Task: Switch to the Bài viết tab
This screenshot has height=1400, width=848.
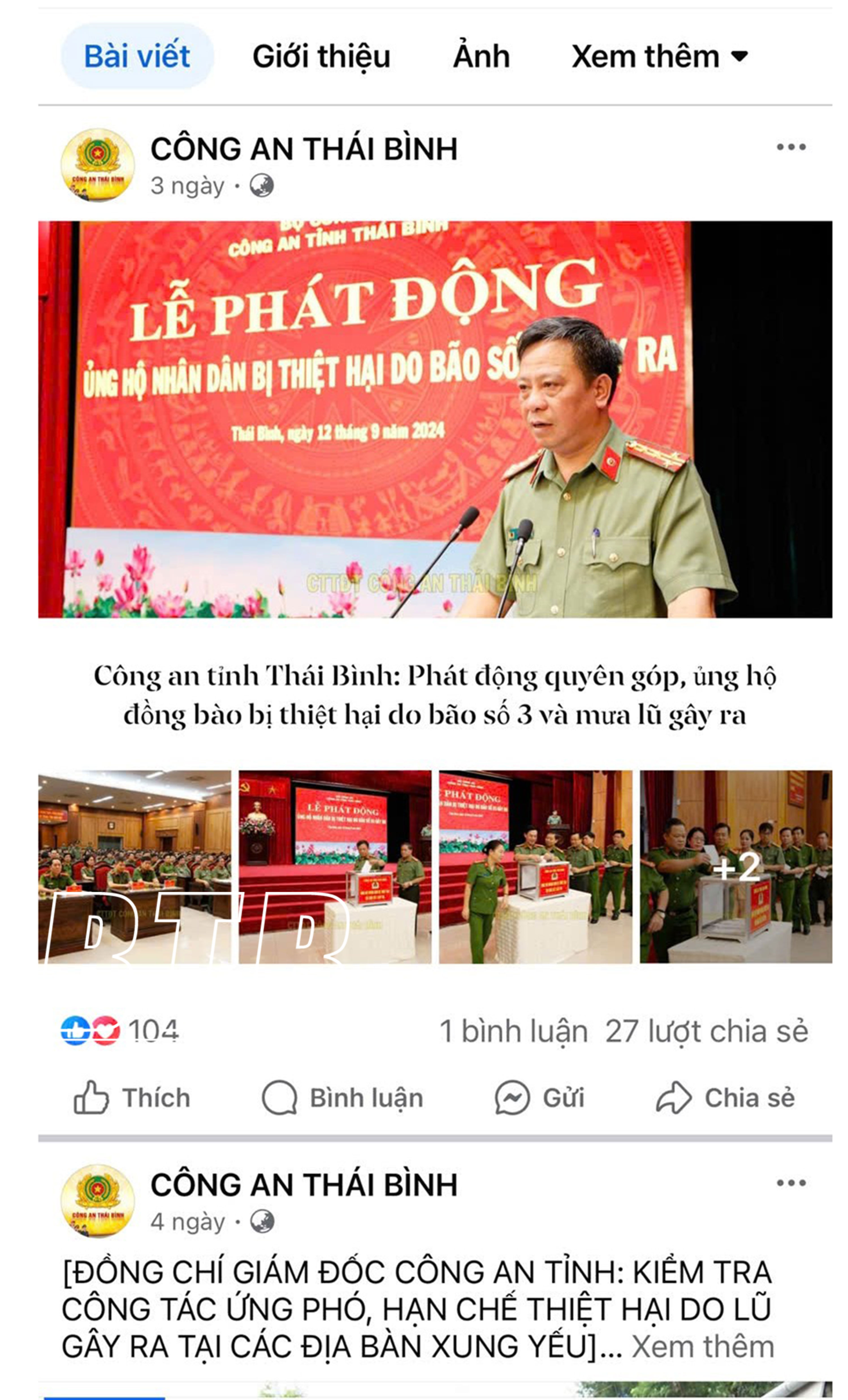Action: (x=137, y=56)
